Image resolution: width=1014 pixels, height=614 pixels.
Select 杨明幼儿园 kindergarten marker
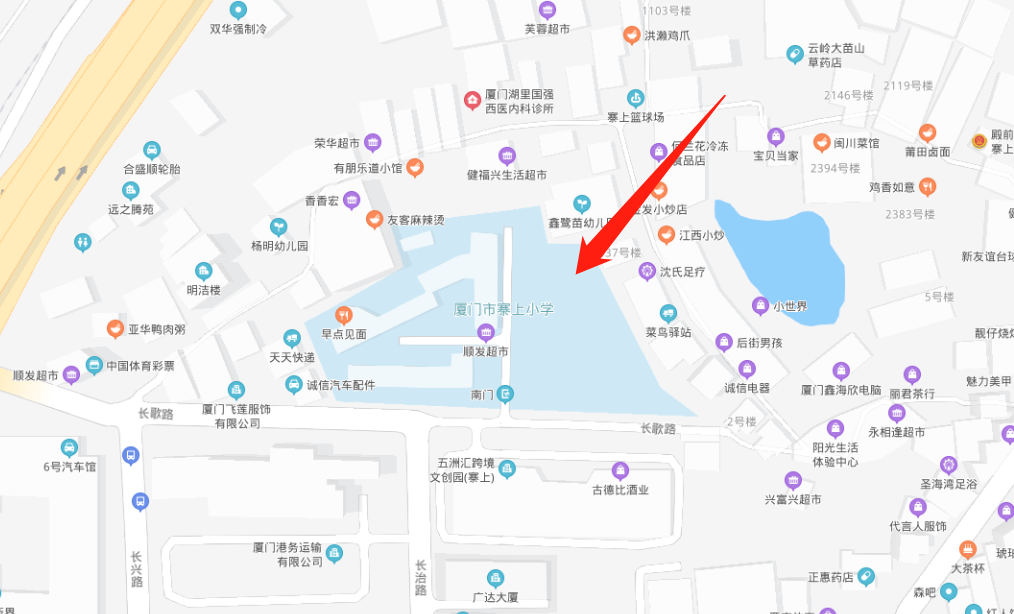[279, 227]
